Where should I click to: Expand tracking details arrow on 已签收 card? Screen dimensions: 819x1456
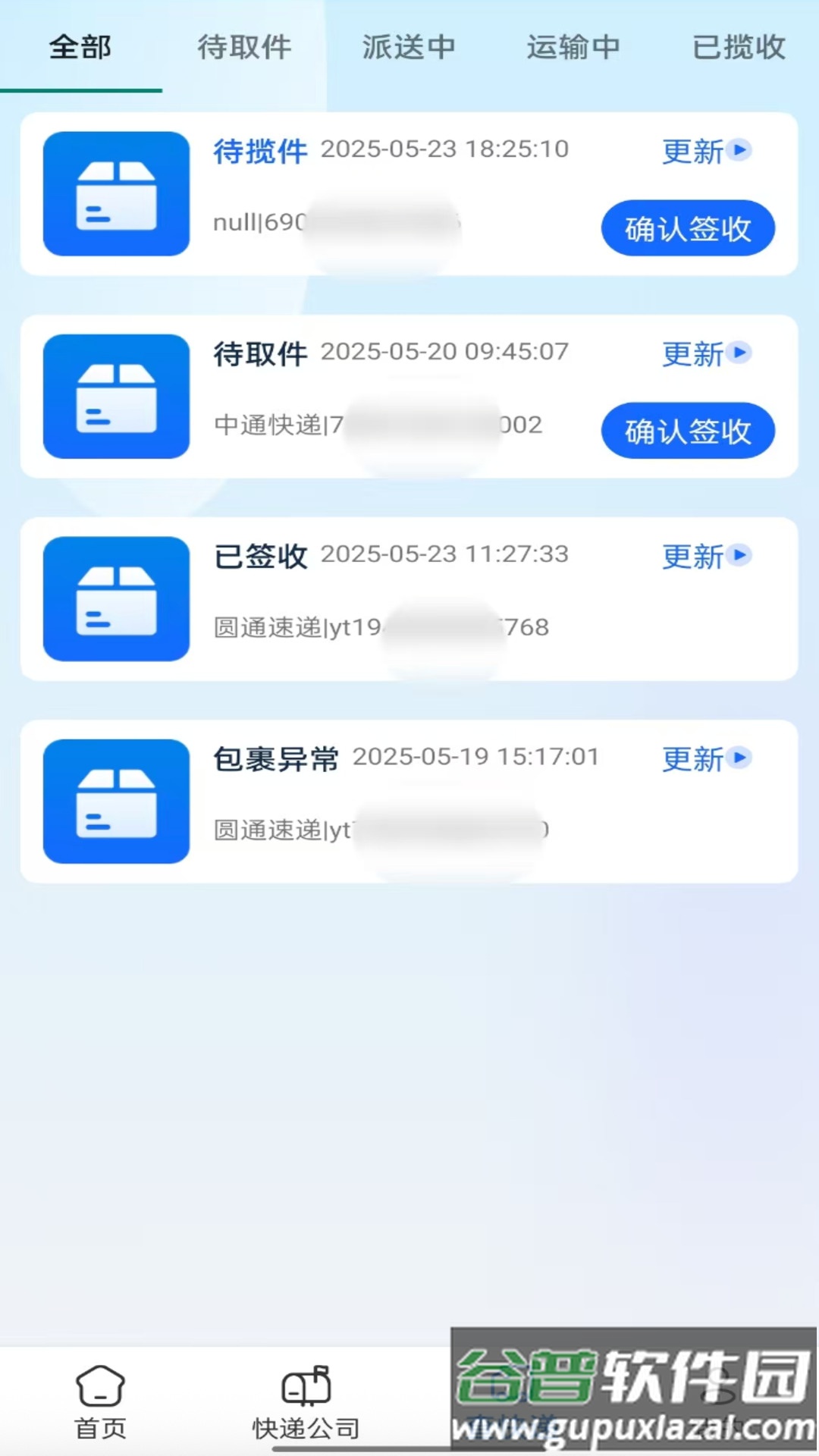pyautogui.click(x=738, y=556)
